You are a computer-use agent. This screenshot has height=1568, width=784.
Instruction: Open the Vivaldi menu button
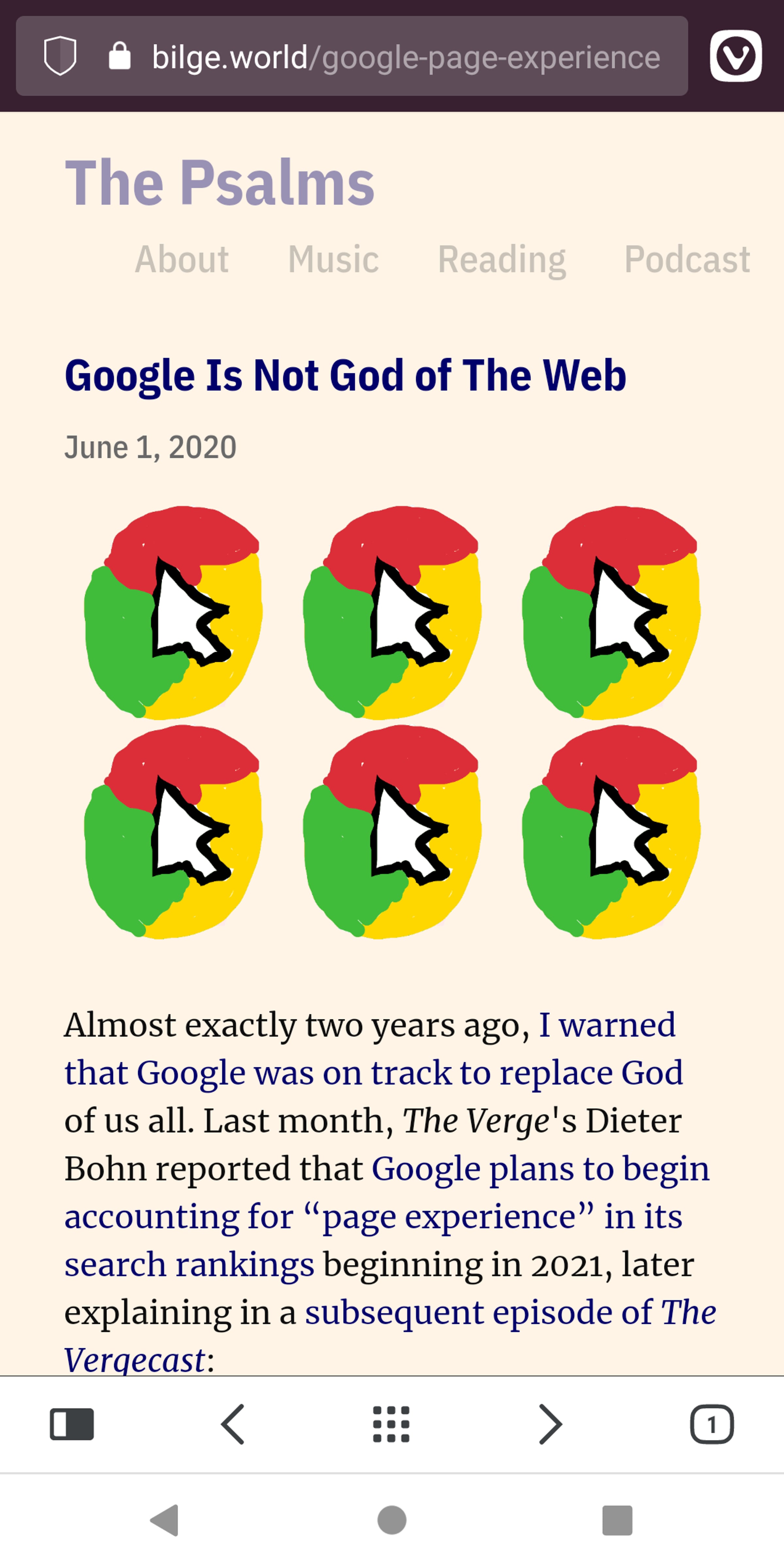735,56
